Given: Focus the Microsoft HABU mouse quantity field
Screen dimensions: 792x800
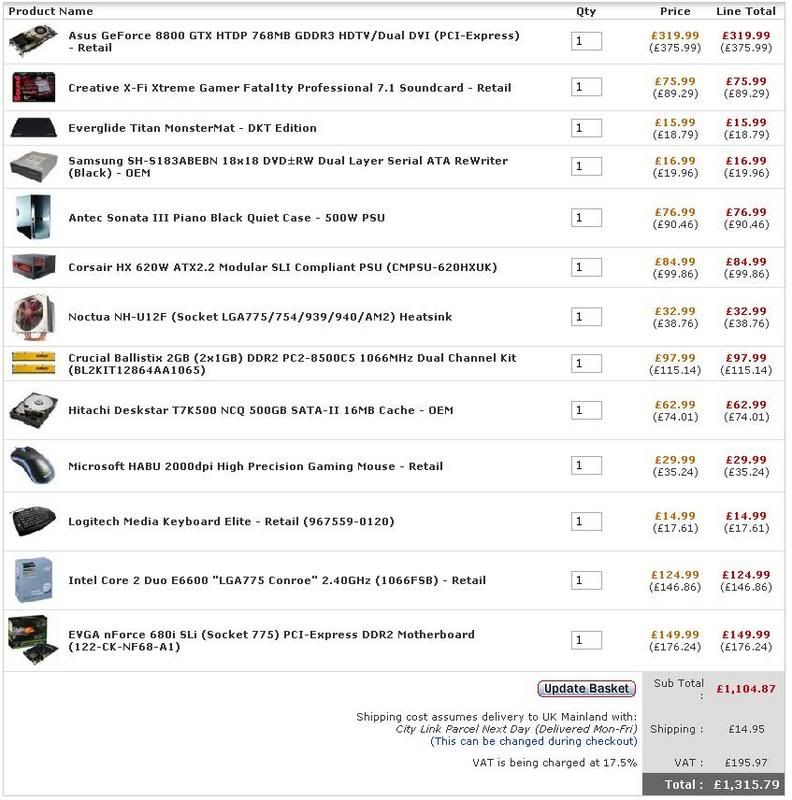Looking at the screenshot, I should 586,466.
